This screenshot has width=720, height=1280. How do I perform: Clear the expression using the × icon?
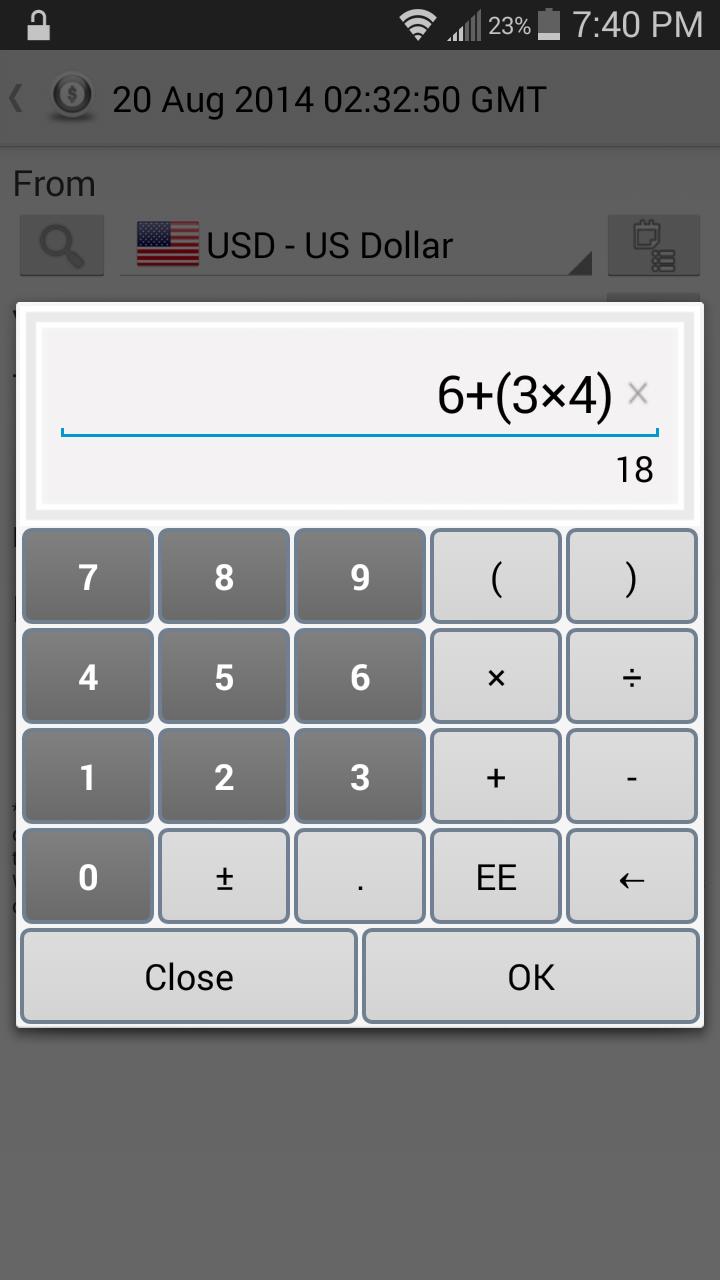(x=637, y=394)
